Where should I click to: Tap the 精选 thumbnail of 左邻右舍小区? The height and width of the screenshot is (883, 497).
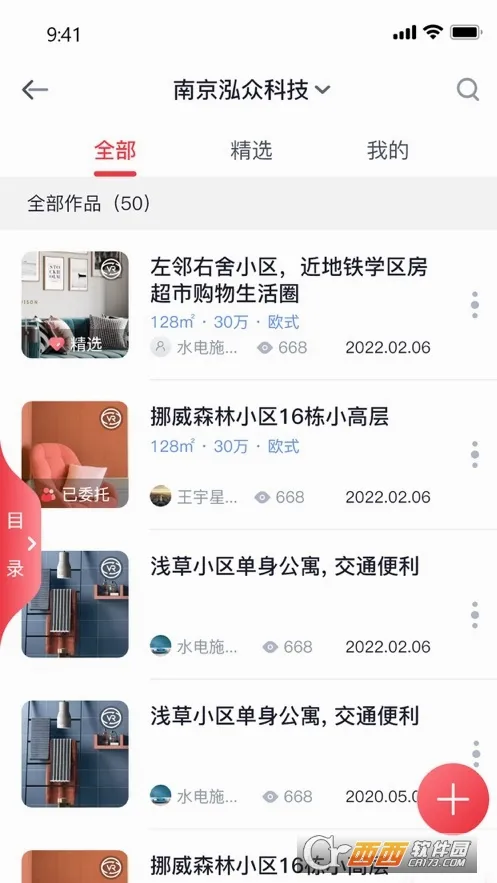pyautogui.click(x=75, y=305)
